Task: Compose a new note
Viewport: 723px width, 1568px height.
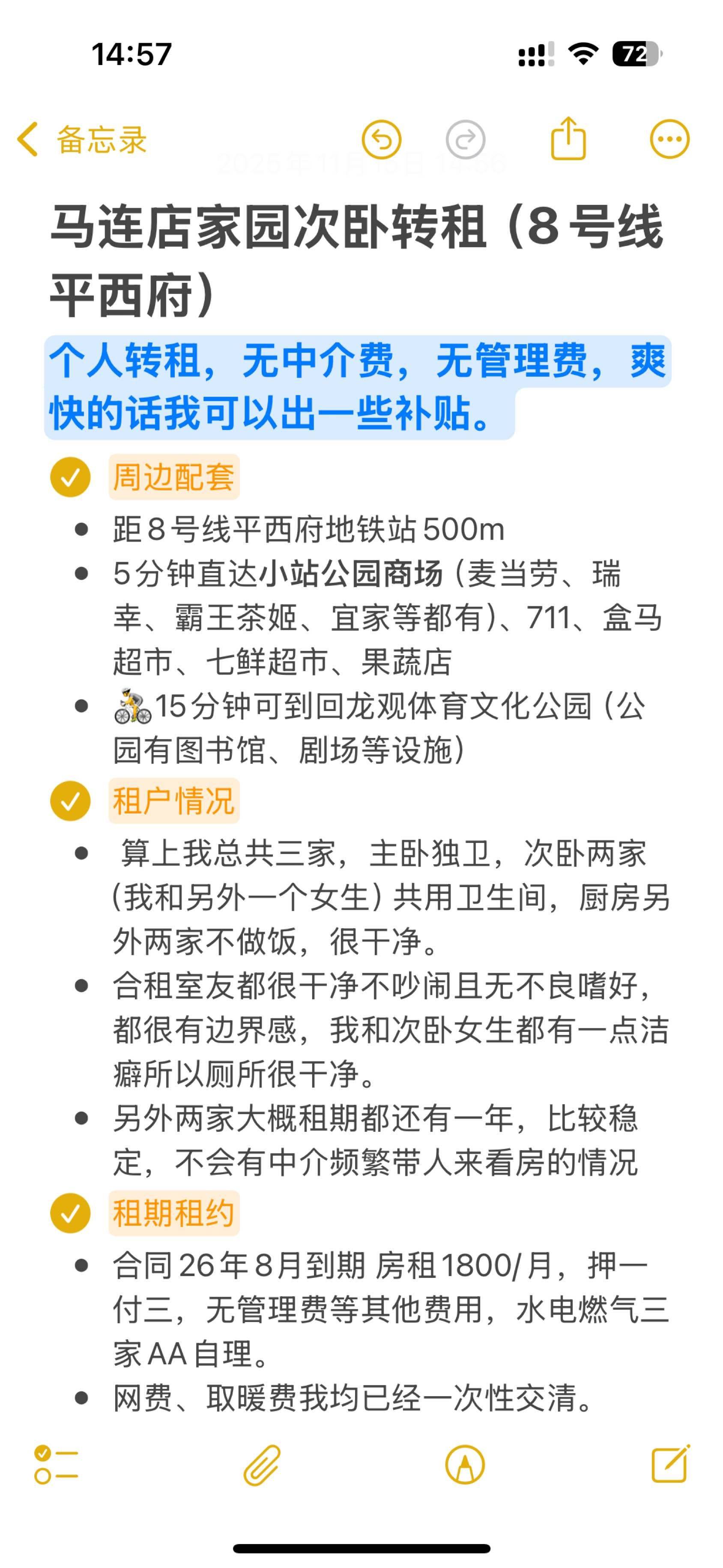Action: click(670, 1464)
